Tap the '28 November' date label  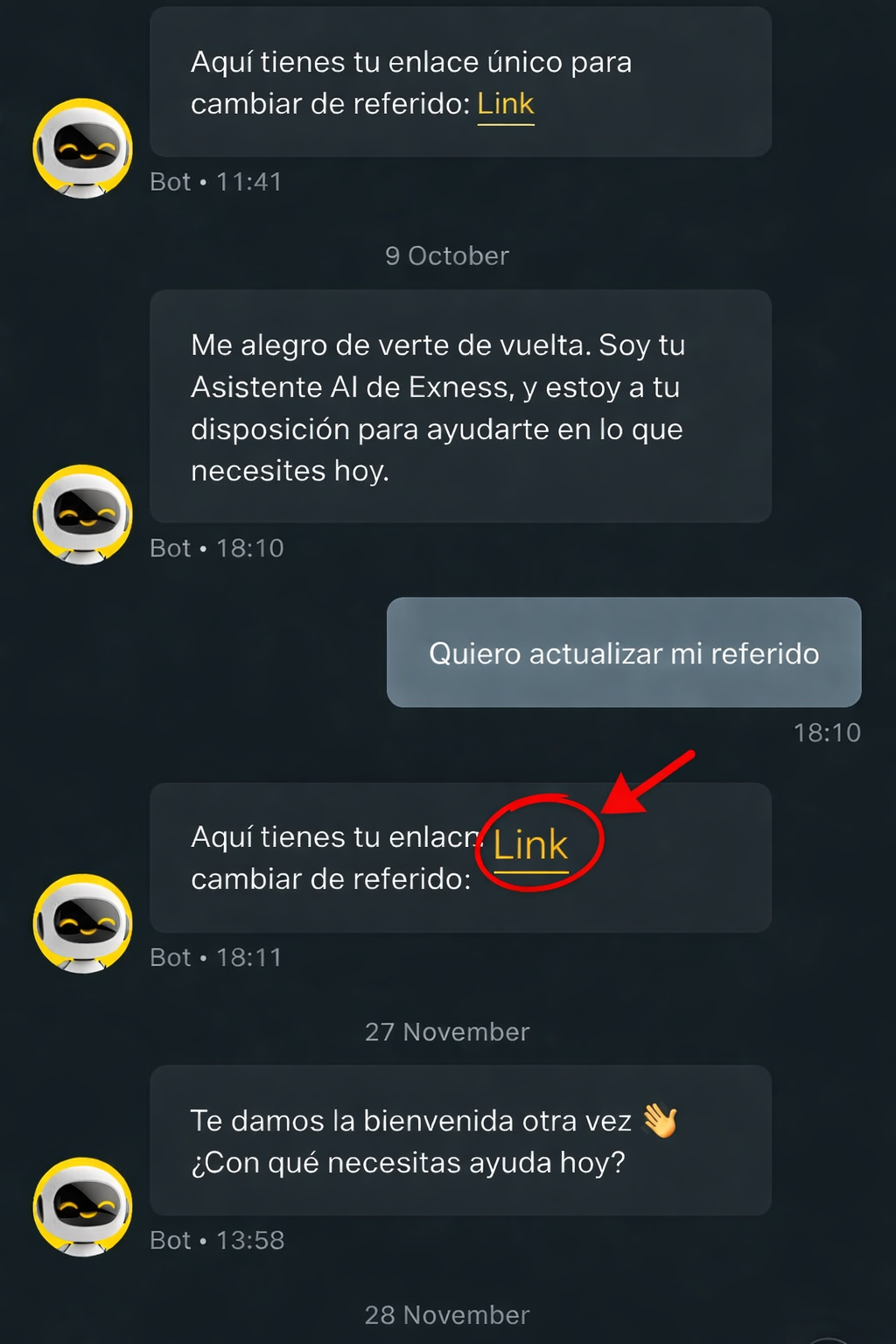tap(447, 1315)
